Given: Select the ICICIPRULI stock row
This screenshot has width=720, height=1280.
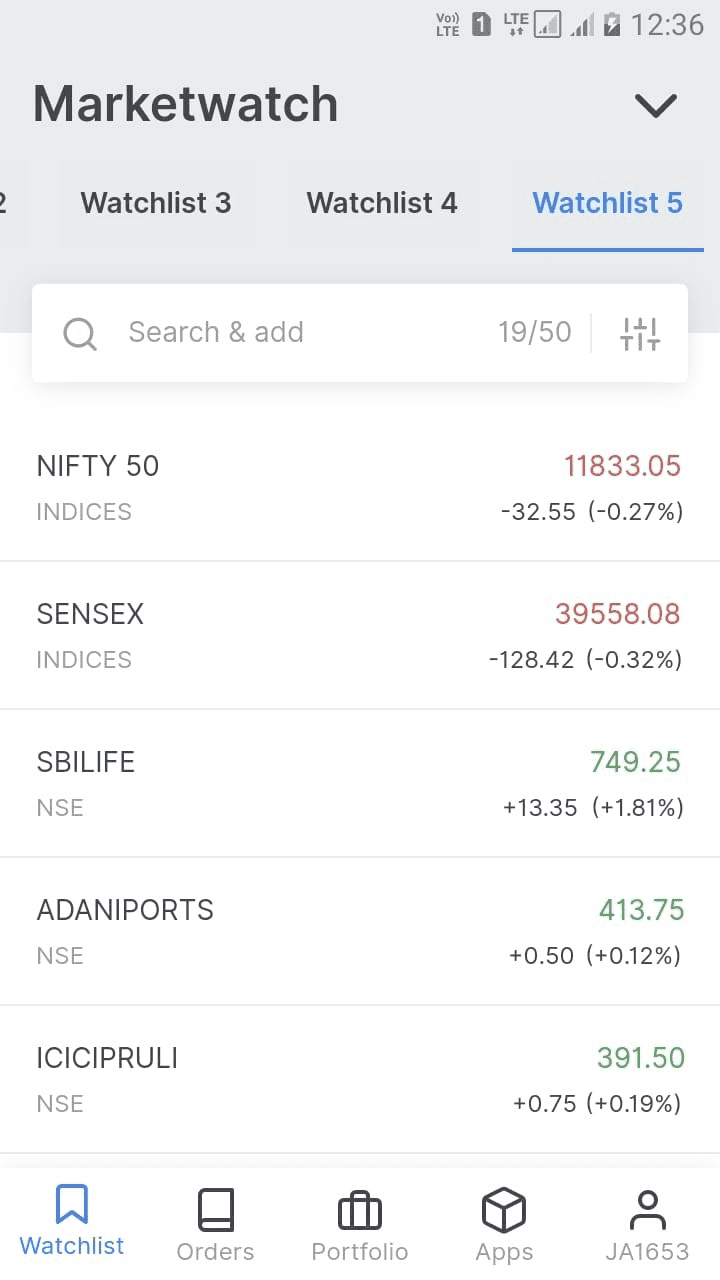Looking at the screenshot, I should 360,1079.
